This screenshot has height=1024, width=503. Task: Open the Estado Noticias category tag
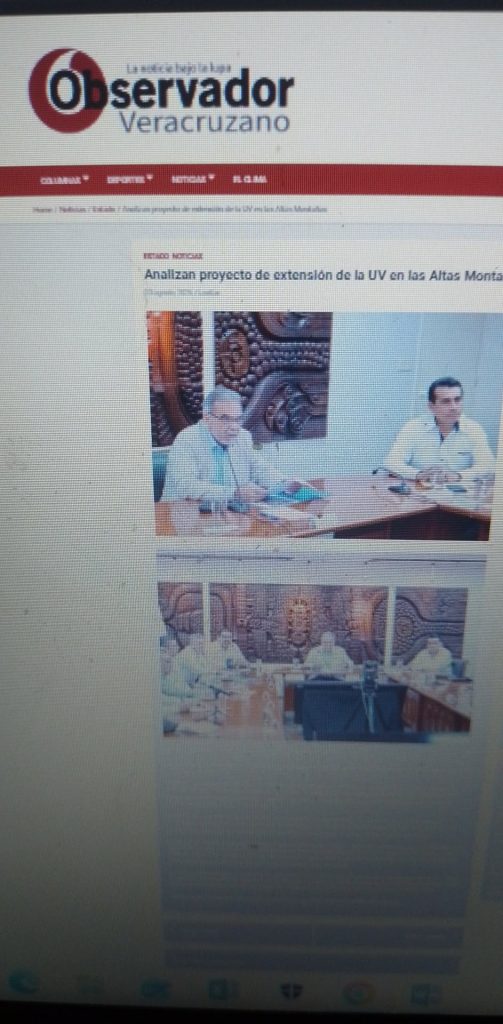172,257
